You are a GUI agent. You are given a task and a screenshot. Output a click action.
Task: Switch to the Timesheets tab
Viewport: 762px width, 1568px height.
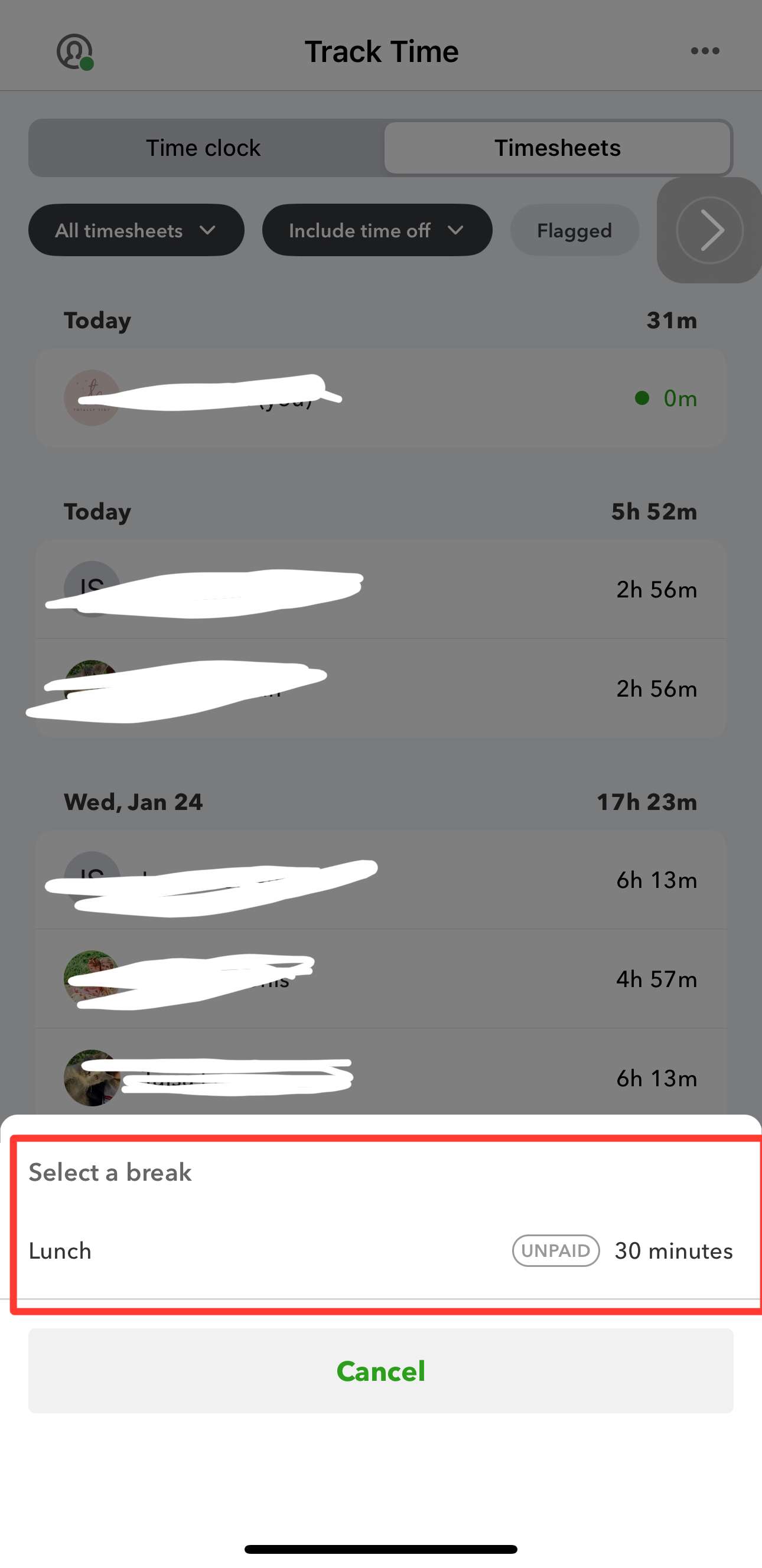tap(556, 148)
